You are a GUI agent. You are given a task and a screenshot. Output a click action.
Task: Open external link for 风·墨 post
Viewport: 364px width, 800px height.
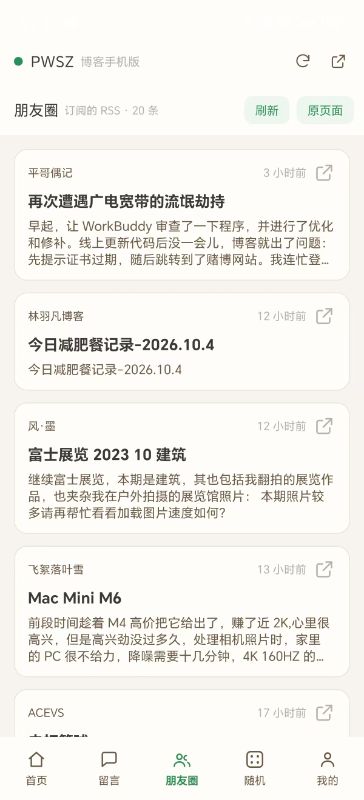[324, 426]
